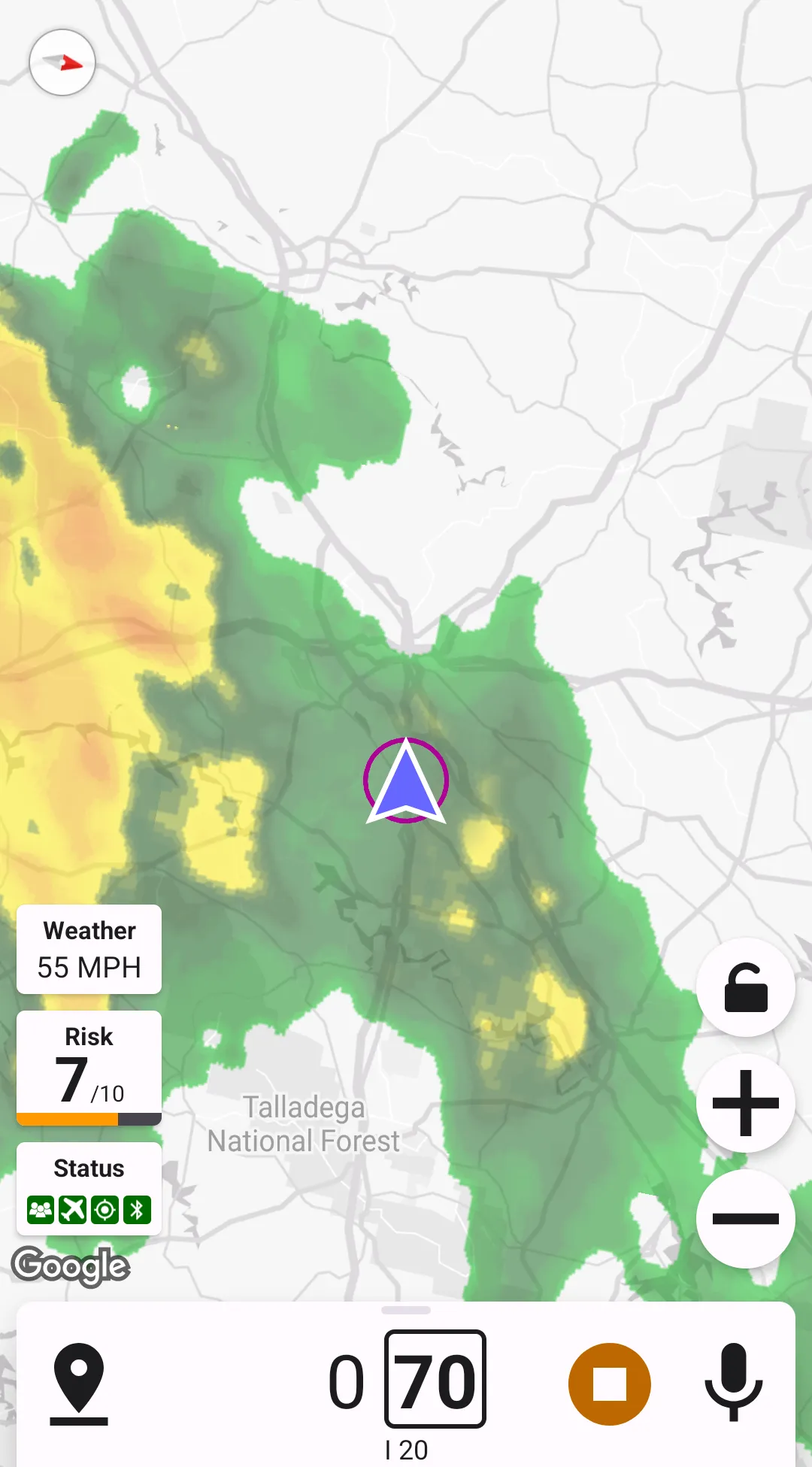Open the destination pin button

pyautogui.click(x=79, y=1384)
